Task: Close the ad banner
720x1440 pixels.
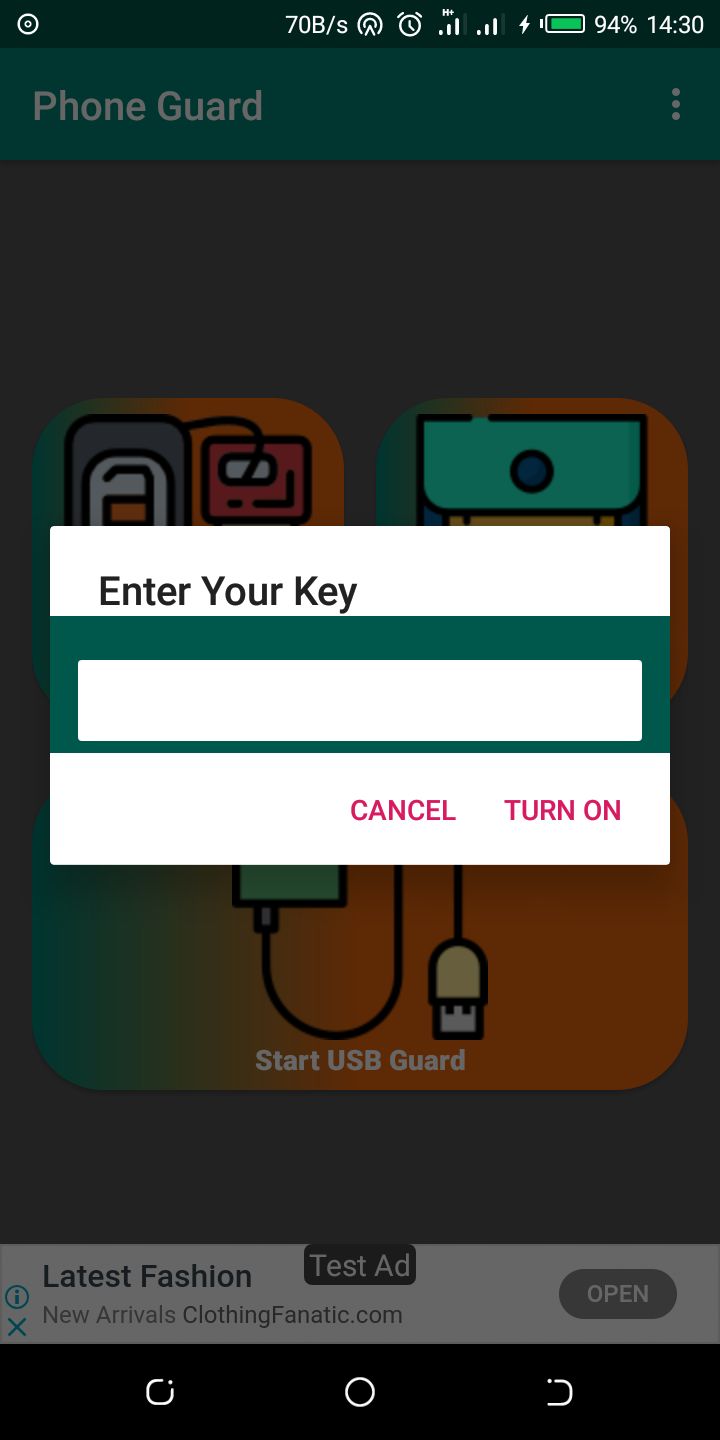Action: (x=17, y=1327)
